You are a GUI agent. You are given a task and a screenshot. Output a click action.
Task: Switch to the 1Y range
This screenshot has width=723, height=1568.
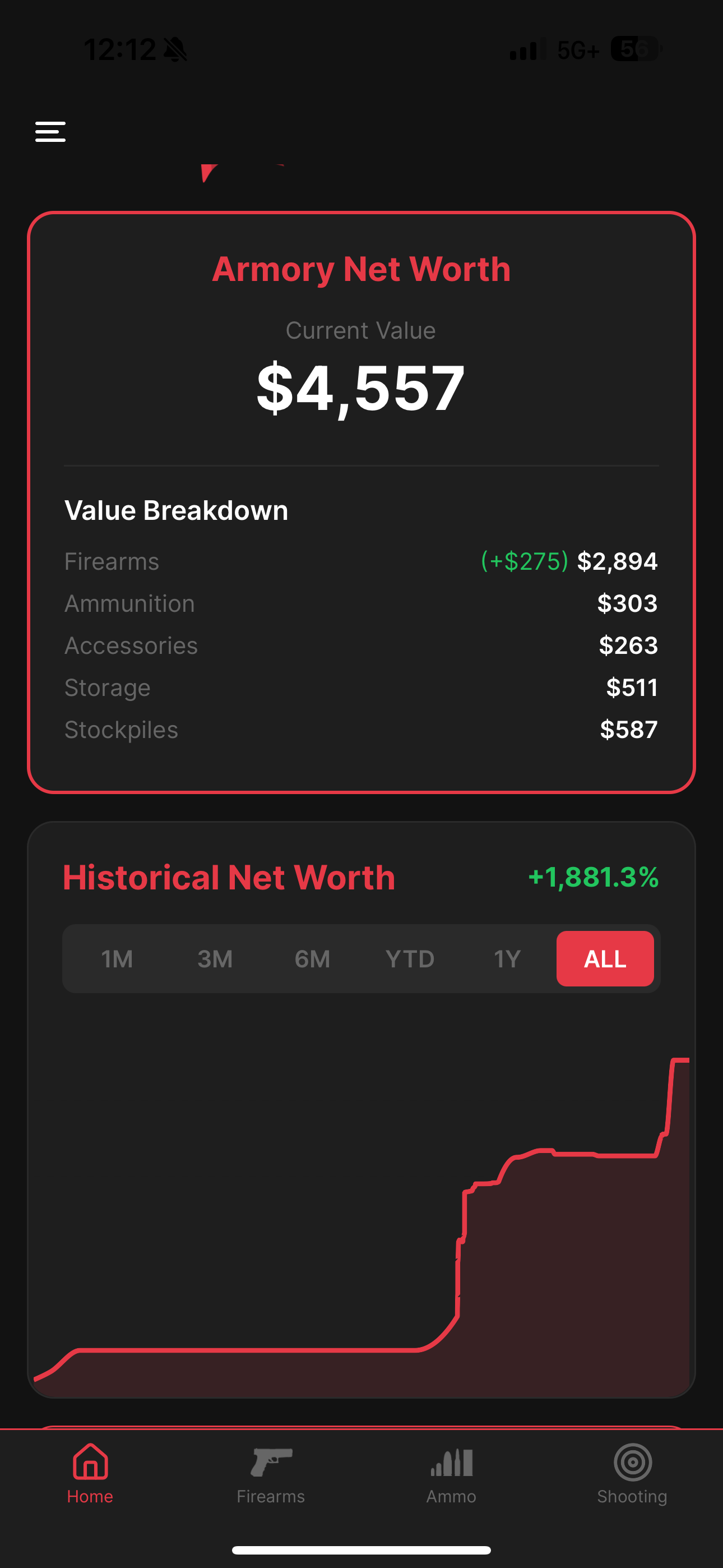pyautogui.click(x=508, y=959)
